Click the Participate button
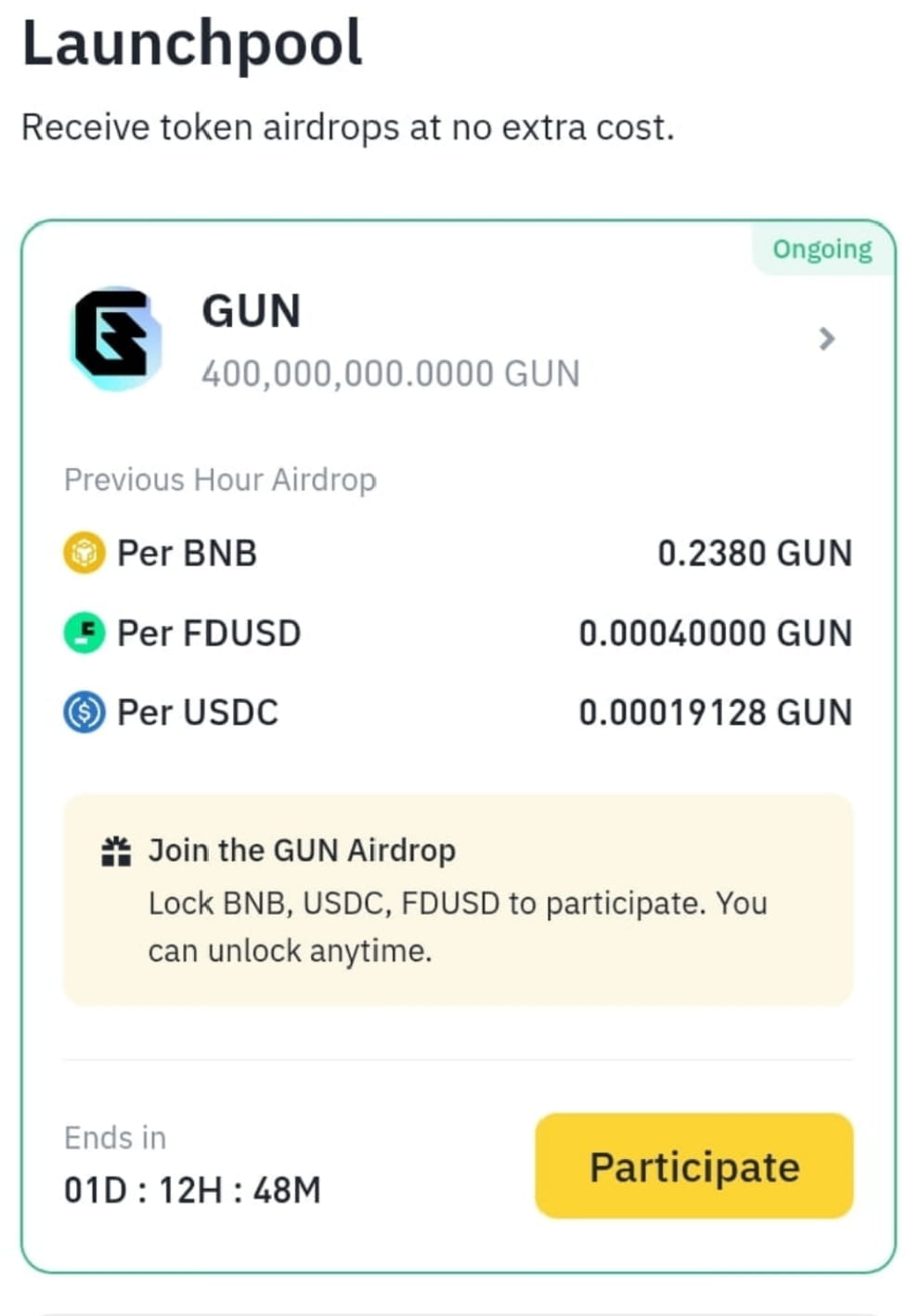This screenshot has height=1316, width=906. (x=693, y=1166)
